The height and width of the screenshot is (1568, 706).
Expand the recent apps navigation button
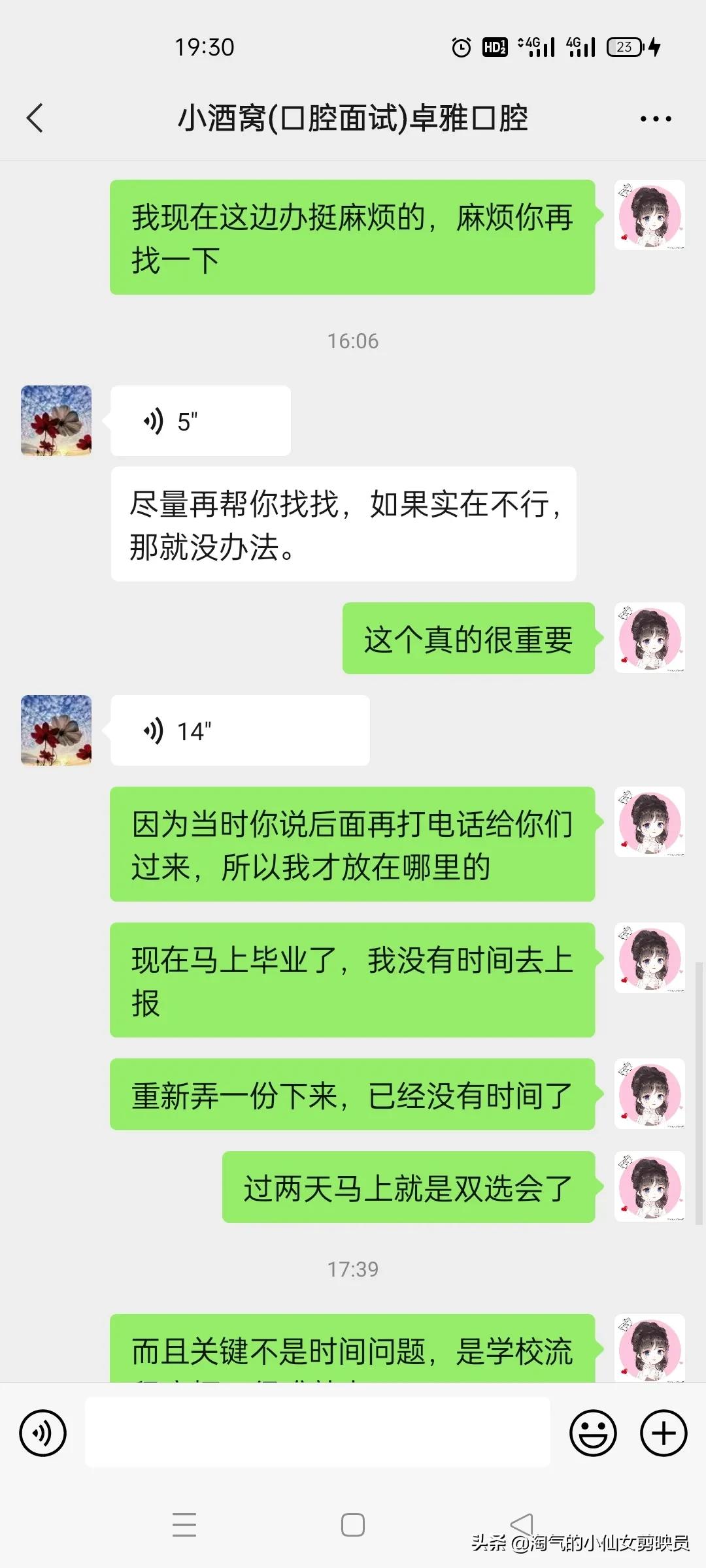click(x=185, y=1524)
